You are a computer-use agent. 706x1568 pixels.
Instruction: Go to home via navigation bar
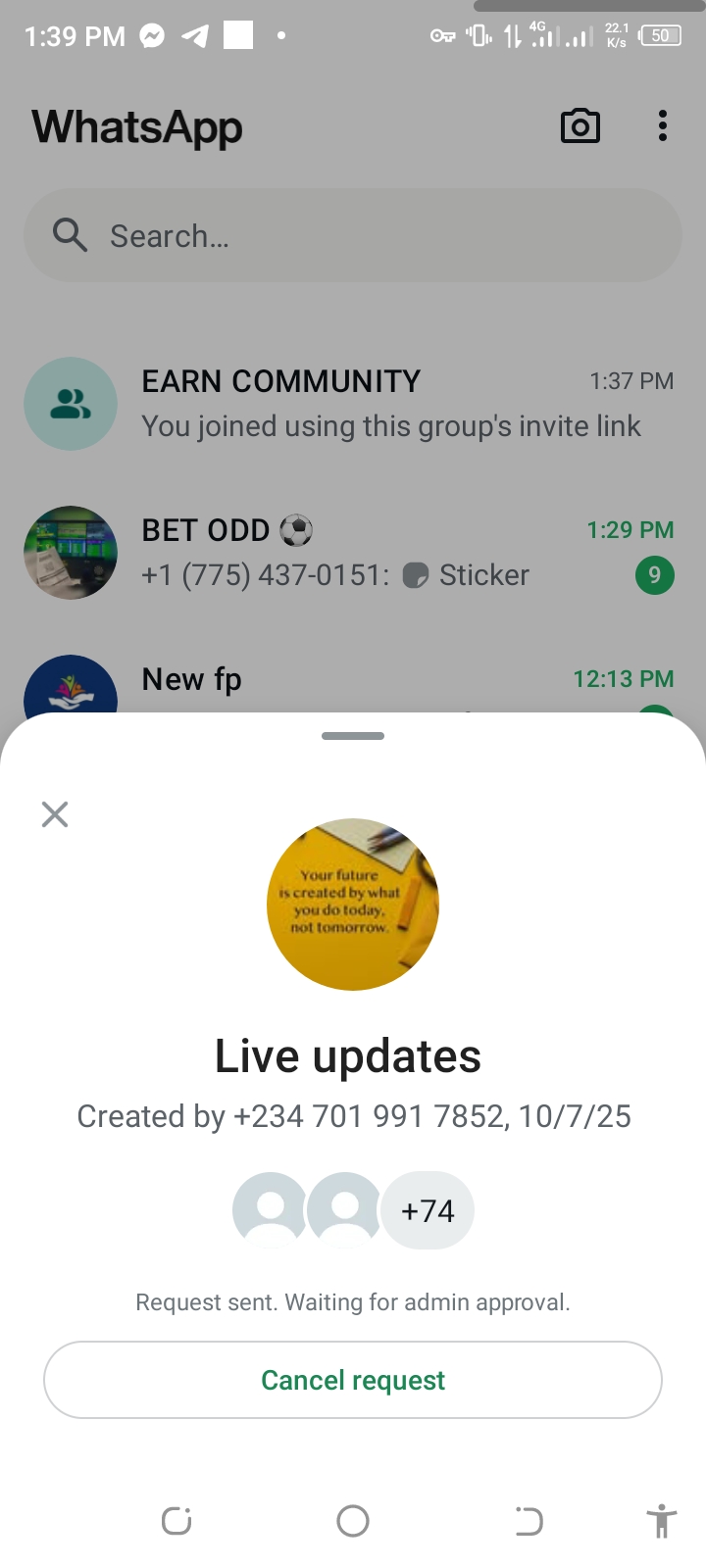353,1521
